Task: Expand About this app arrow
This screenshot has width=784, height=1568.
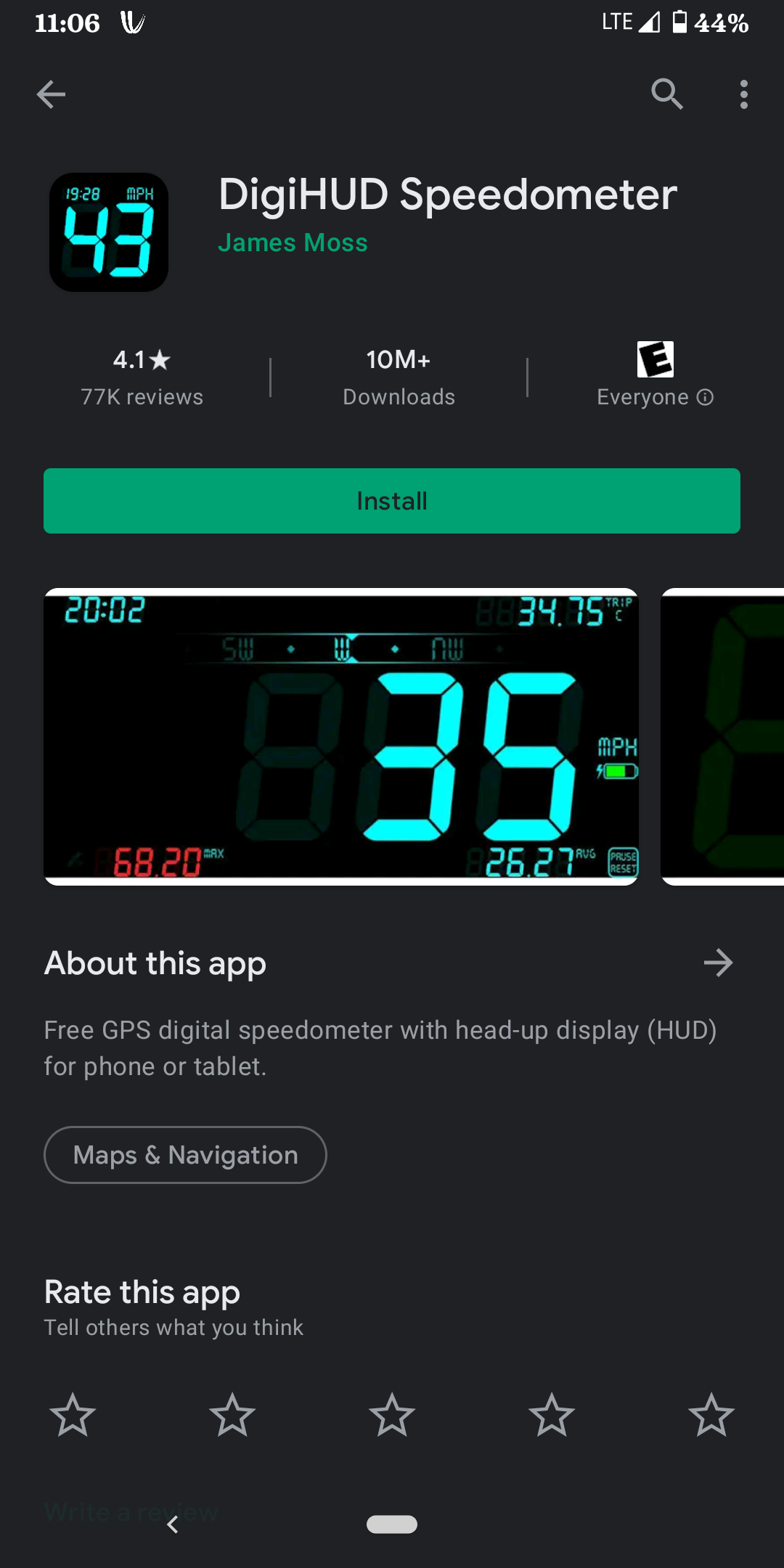Action: (x=718, y=963)
